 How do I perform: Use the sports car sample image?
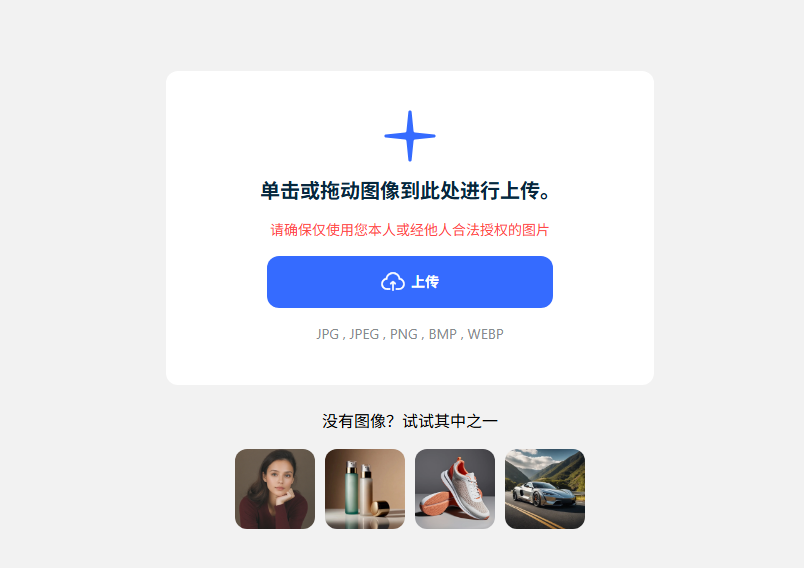[545, 489]
